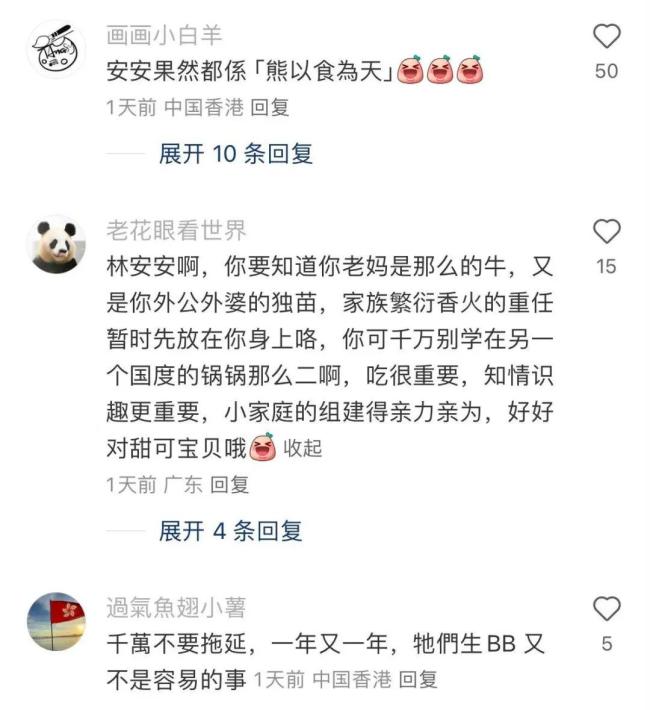The image size is (650, 710).
Task: Open 画画小白羊's profile avatar
Action: (x=56, y=50)
